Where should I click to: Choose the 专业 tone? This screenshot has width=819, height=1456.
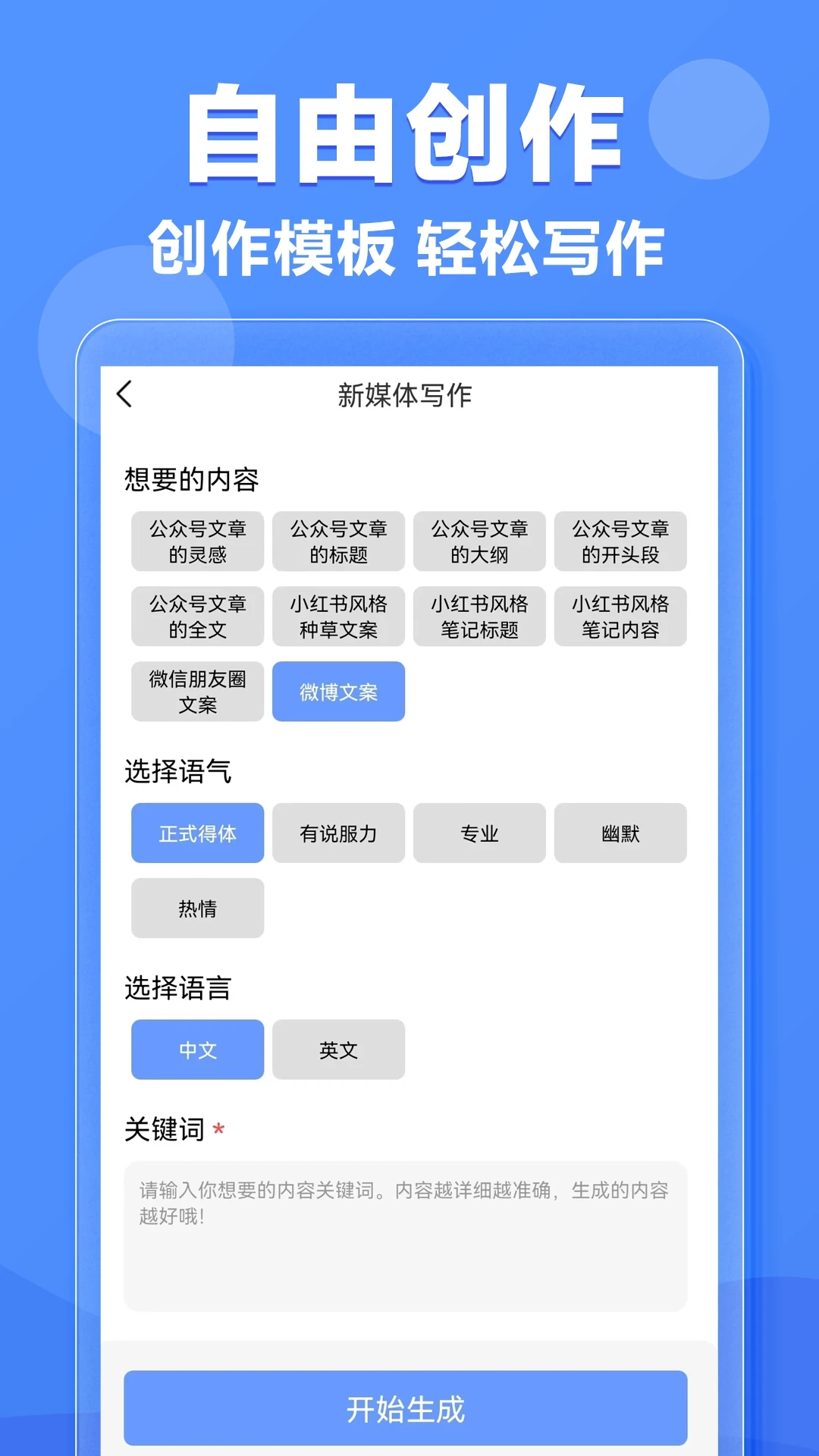coord(479,833)
